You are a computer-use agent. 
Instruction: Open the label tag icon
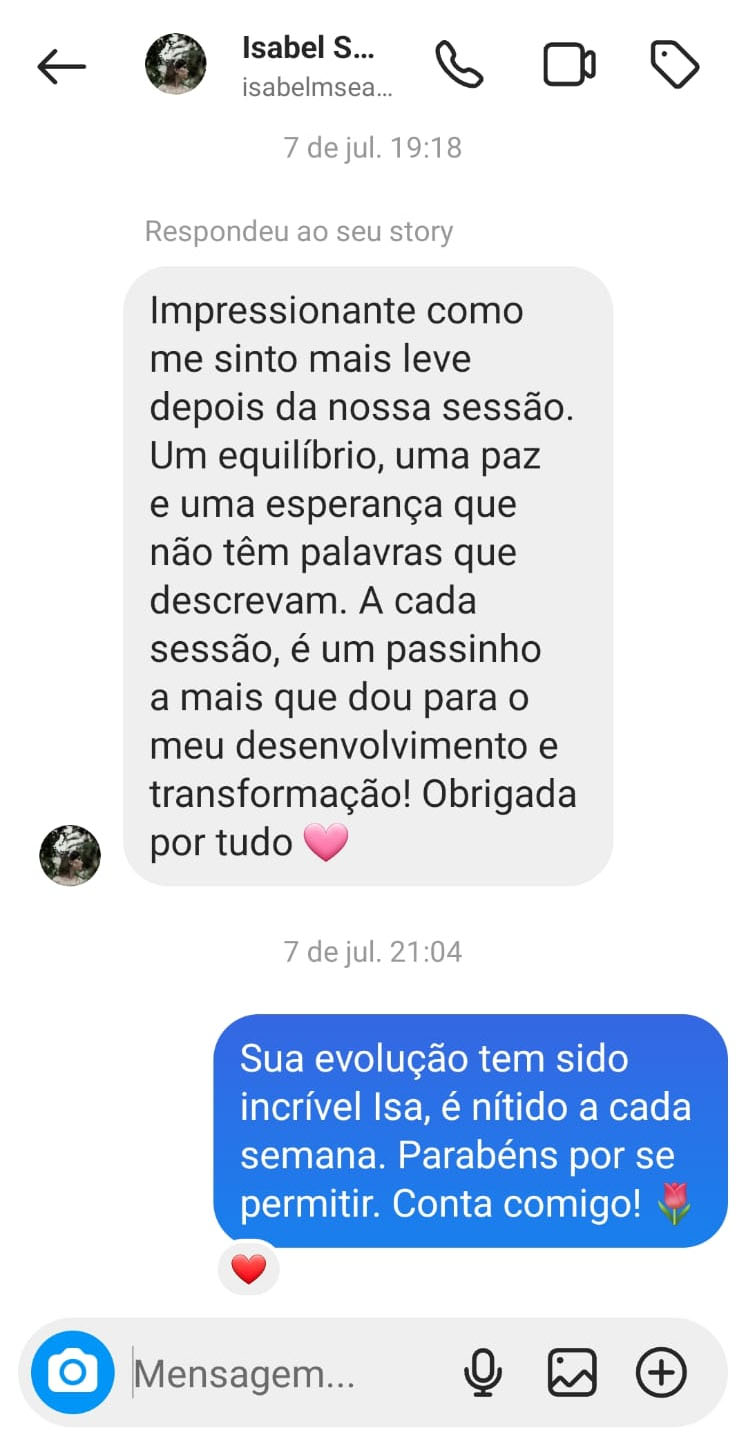[x=675, y=66]
